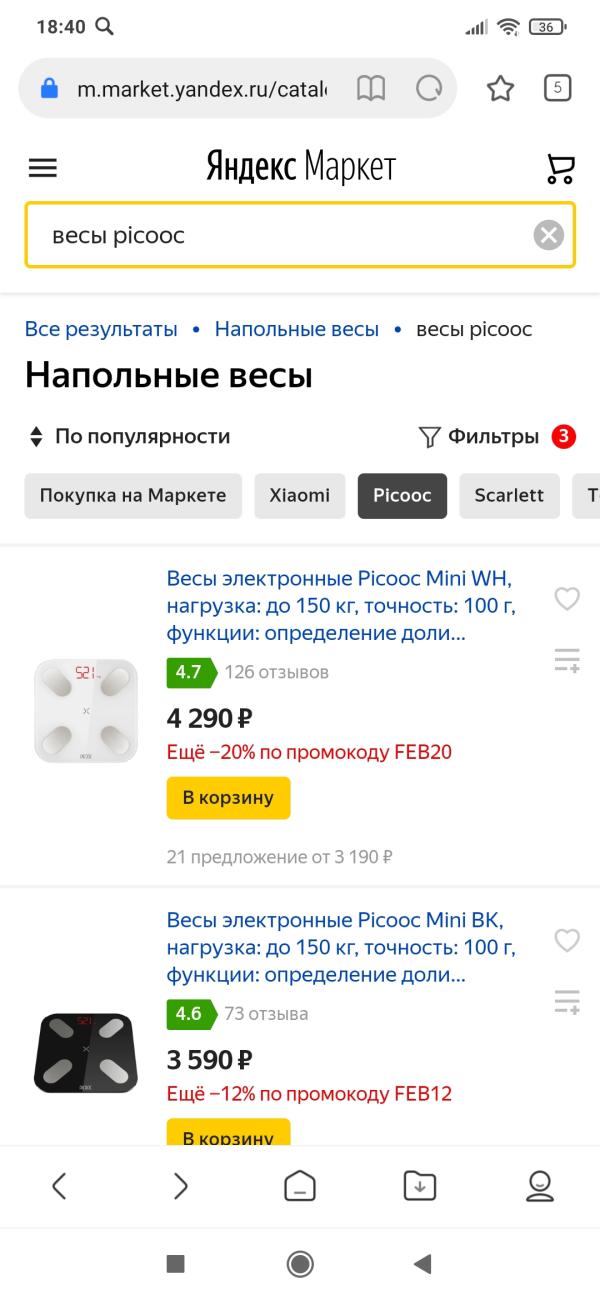Add Picooc Mini WH to comparison list
The height and width of the screenshot is (1299, 600).
click(567, 660)
